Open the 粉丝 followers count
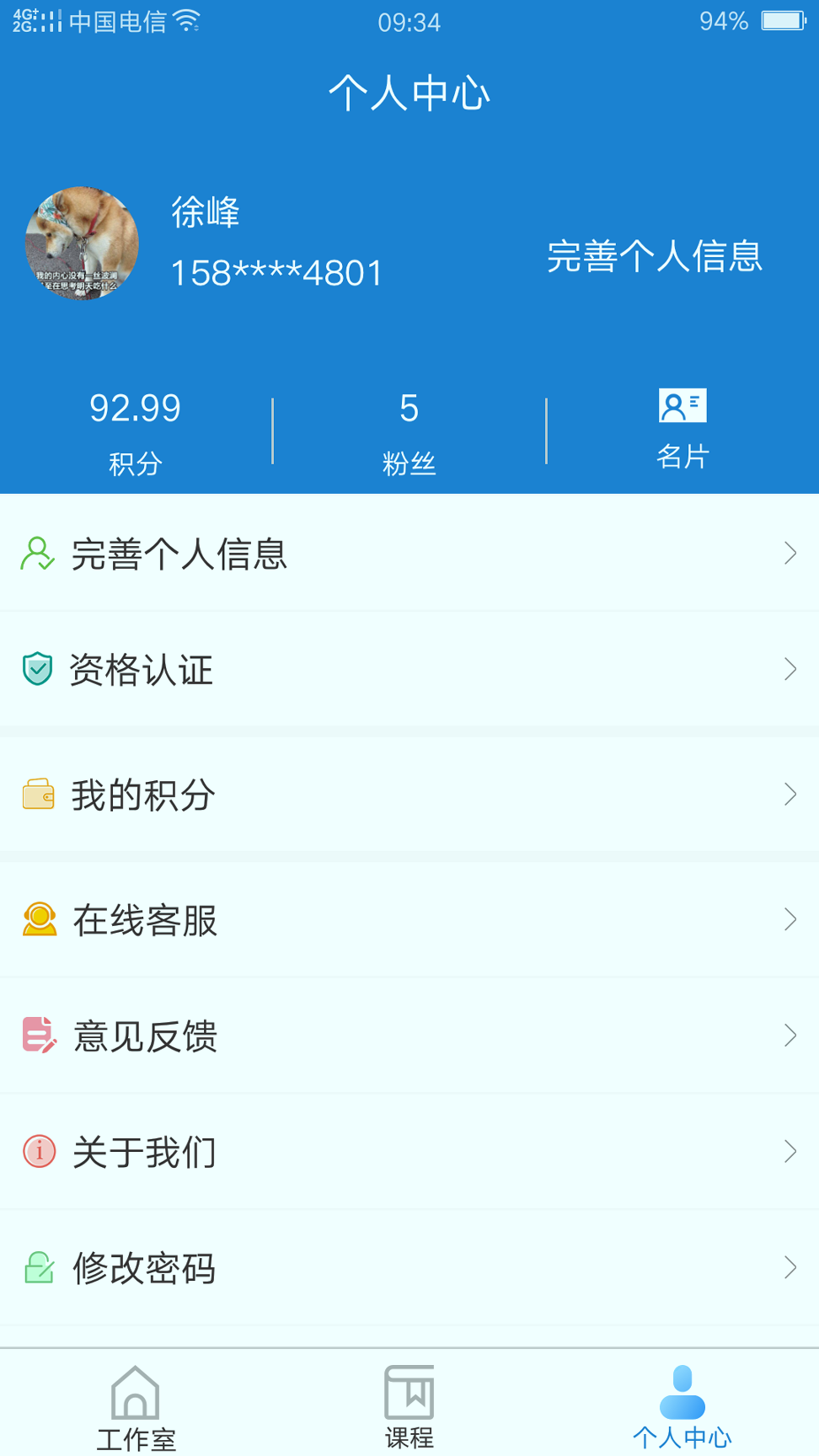The image size is (819, 1456). click(x=409, y=431)
